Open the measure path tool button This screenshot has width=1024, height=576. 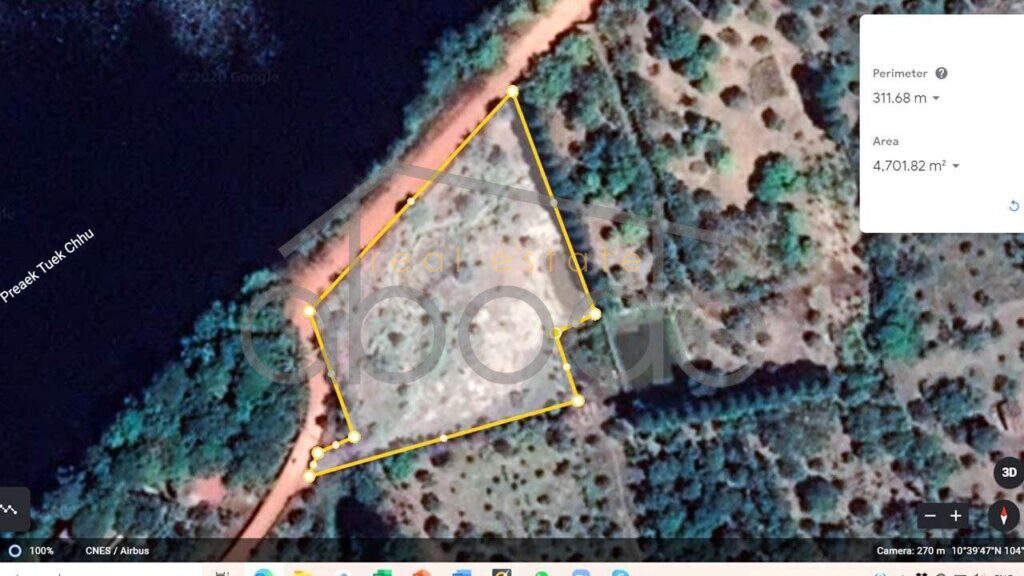coord(12,507)
